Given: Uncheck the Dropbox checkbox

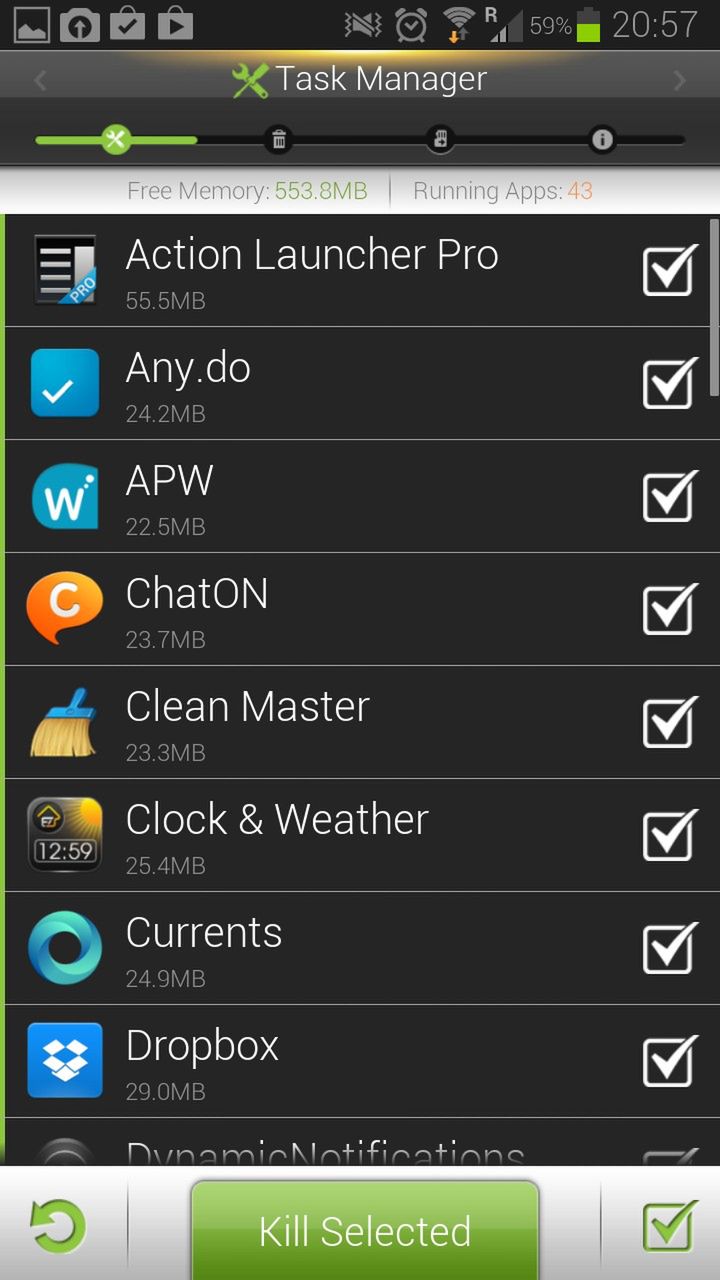Looking at the screenshot, I should click(x=669, y=1061).
